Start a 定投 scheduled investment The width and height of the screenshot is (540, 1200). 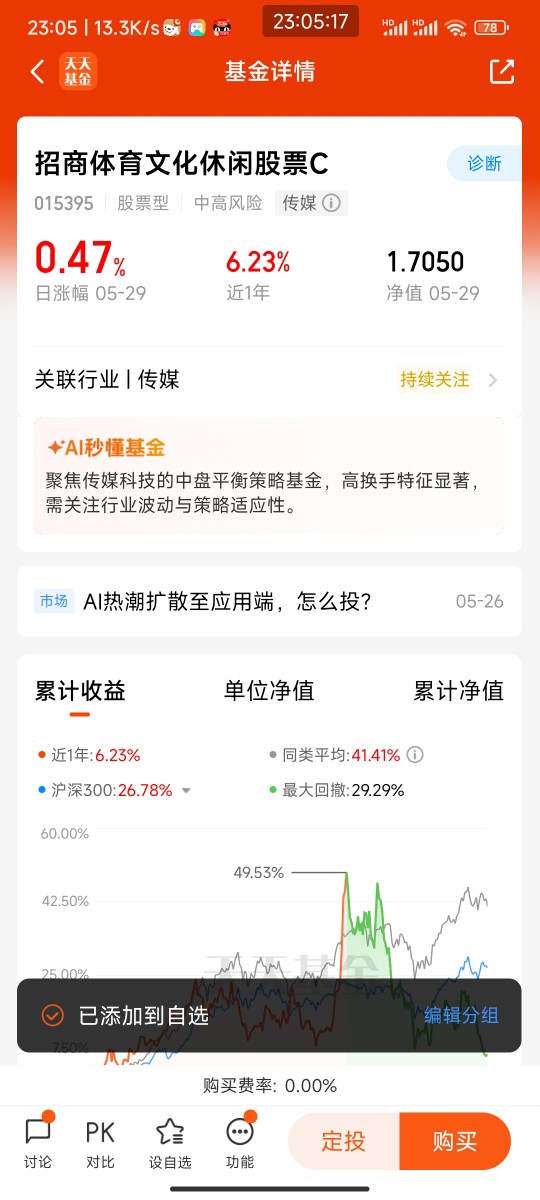[x=344, y=1141]
